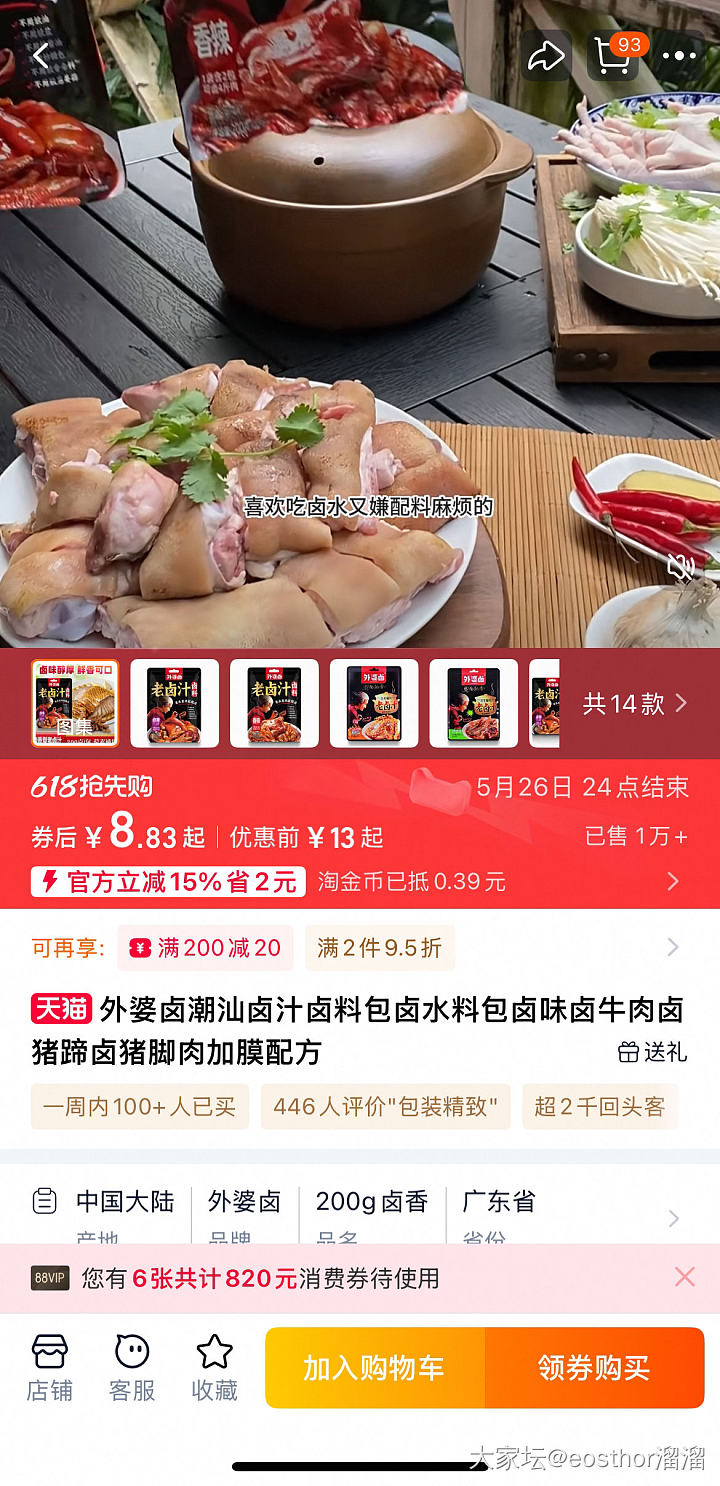Screen dimensions: 720x1486
Task: Tap 加入购物车 to add to cart
Action: [x=374, y=1368]
